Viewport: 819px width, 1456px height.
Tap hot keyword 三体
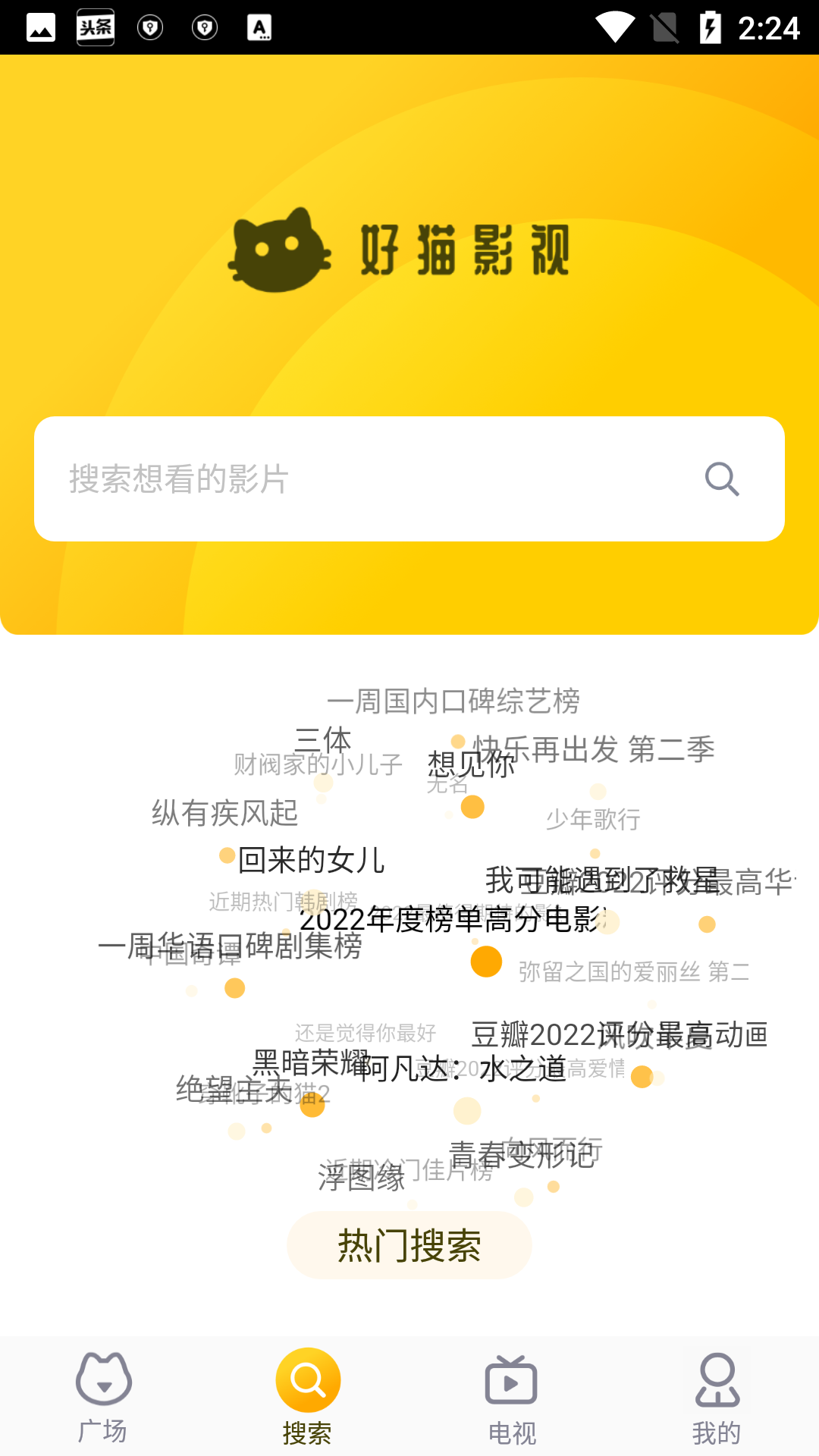[x=322, y=738]
